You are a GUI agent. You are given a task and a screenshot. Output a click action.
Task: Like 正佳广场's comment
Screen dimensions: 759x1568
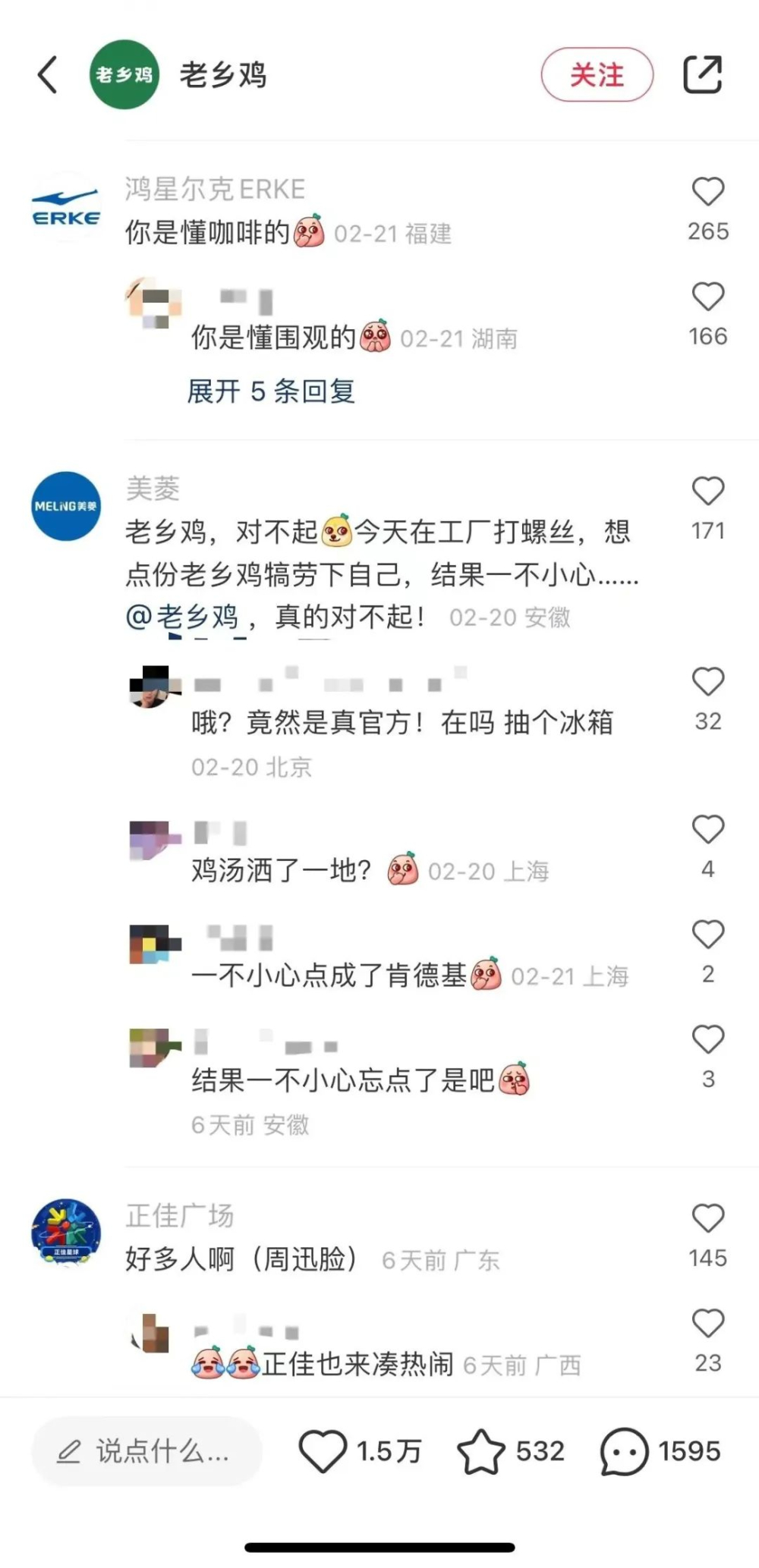pos(708,1218)
